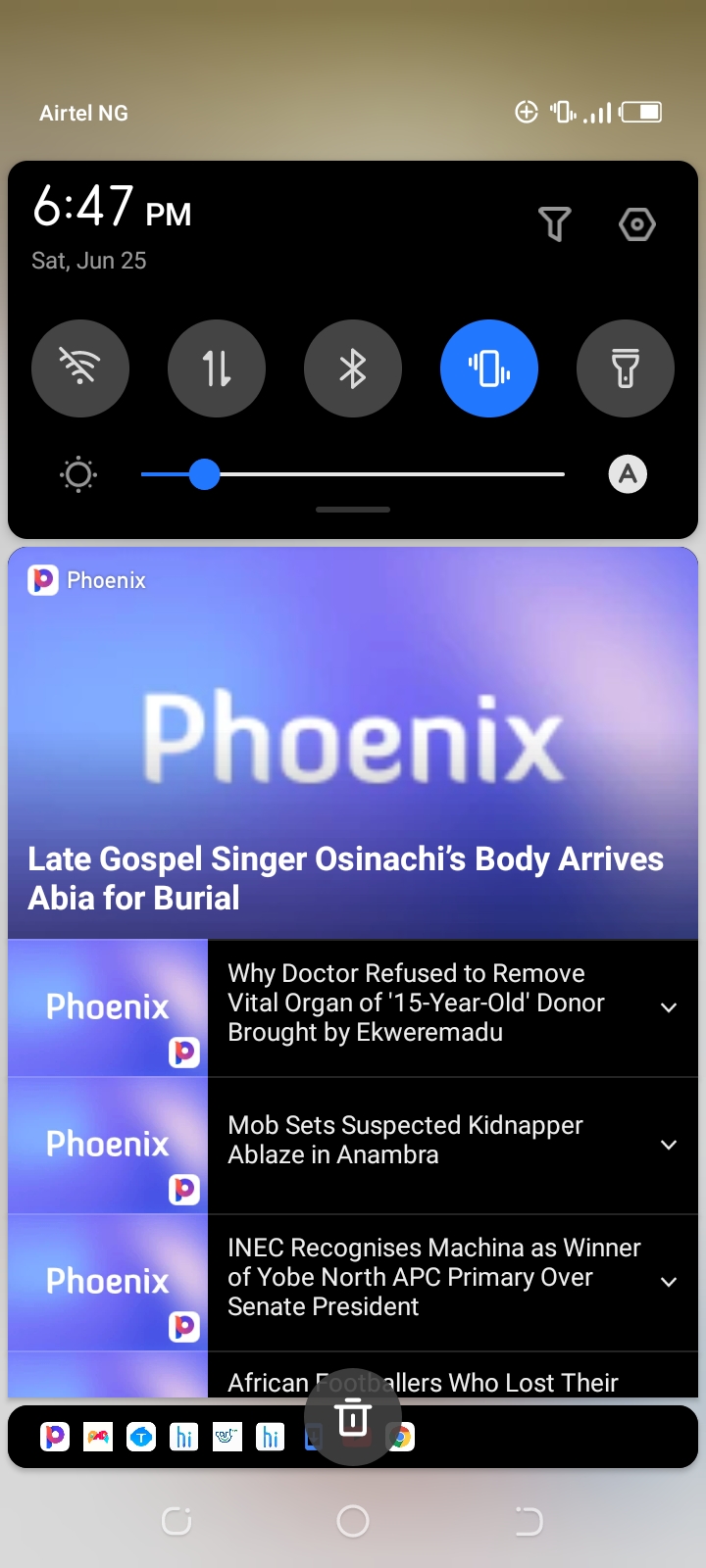Enable Bluetooth quick setting
This screenshot has height=1568, width=706.
click(x=353, y=368)
